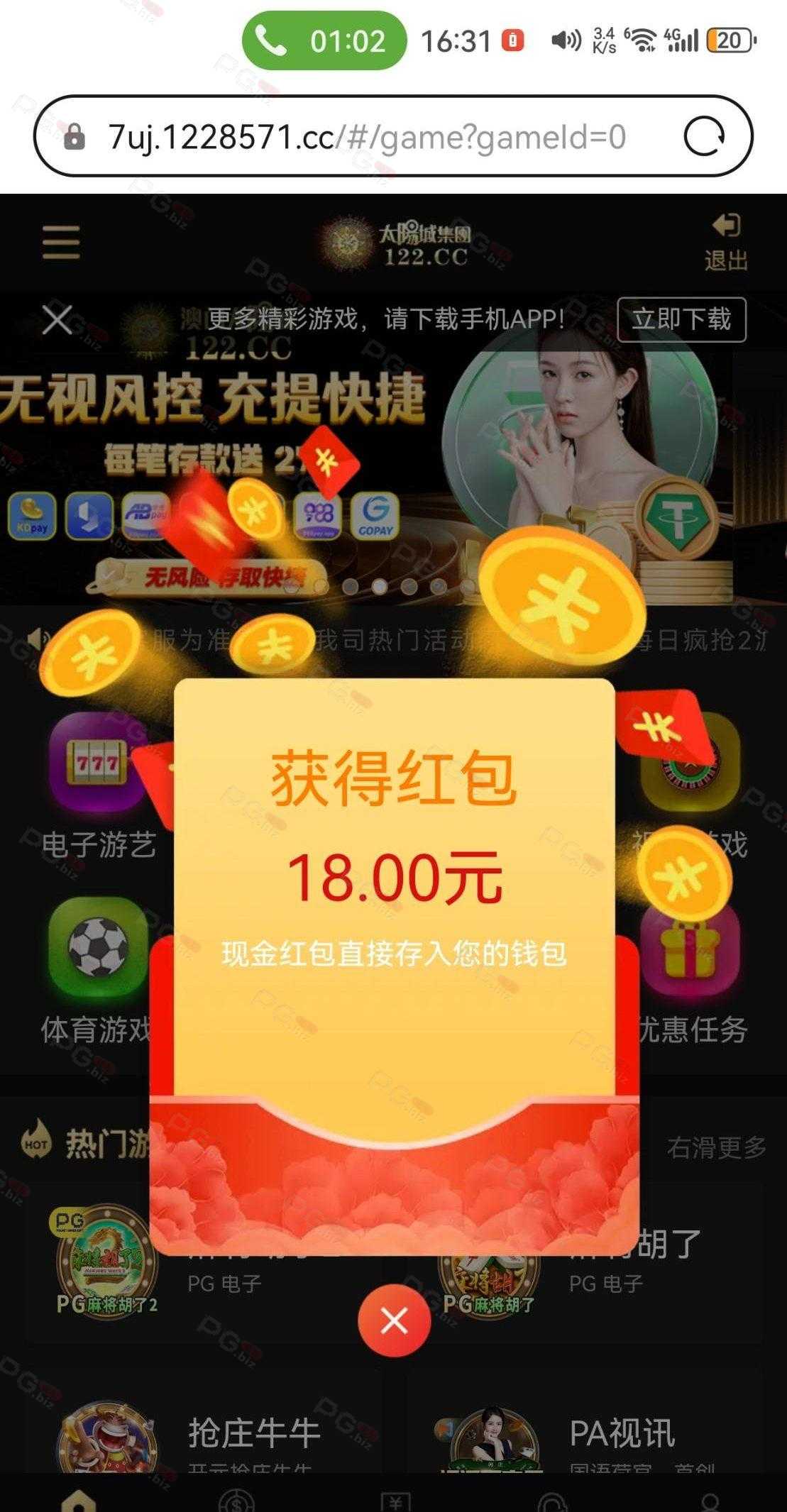Return to the ongoing call indicator
Viewport: 787px width, 1512px height.
[x=324, y=41]
